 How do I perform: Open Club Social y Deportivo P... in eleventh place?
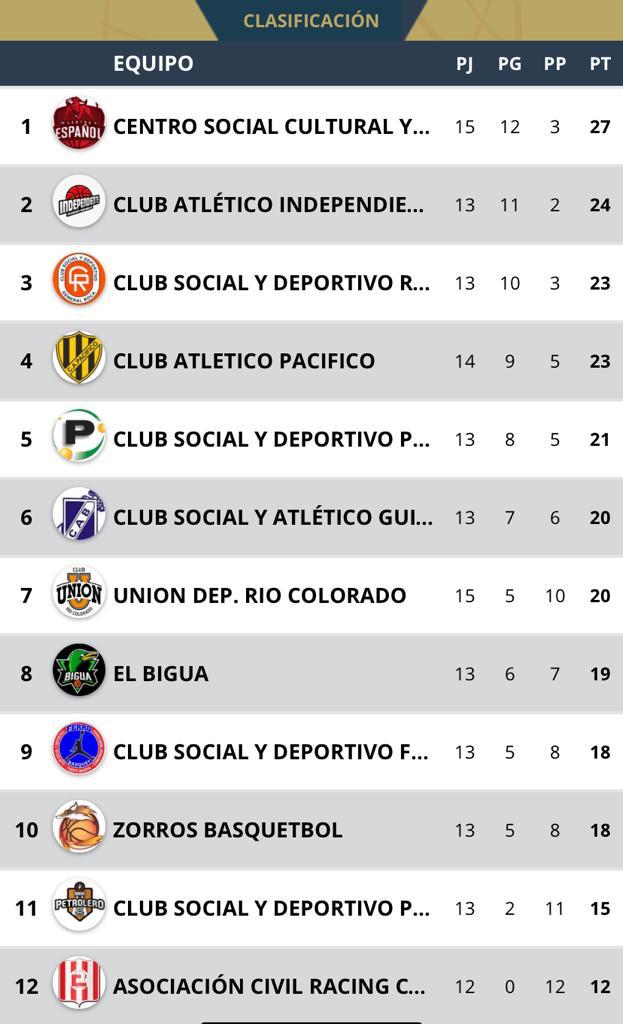[x=312, y=908]
